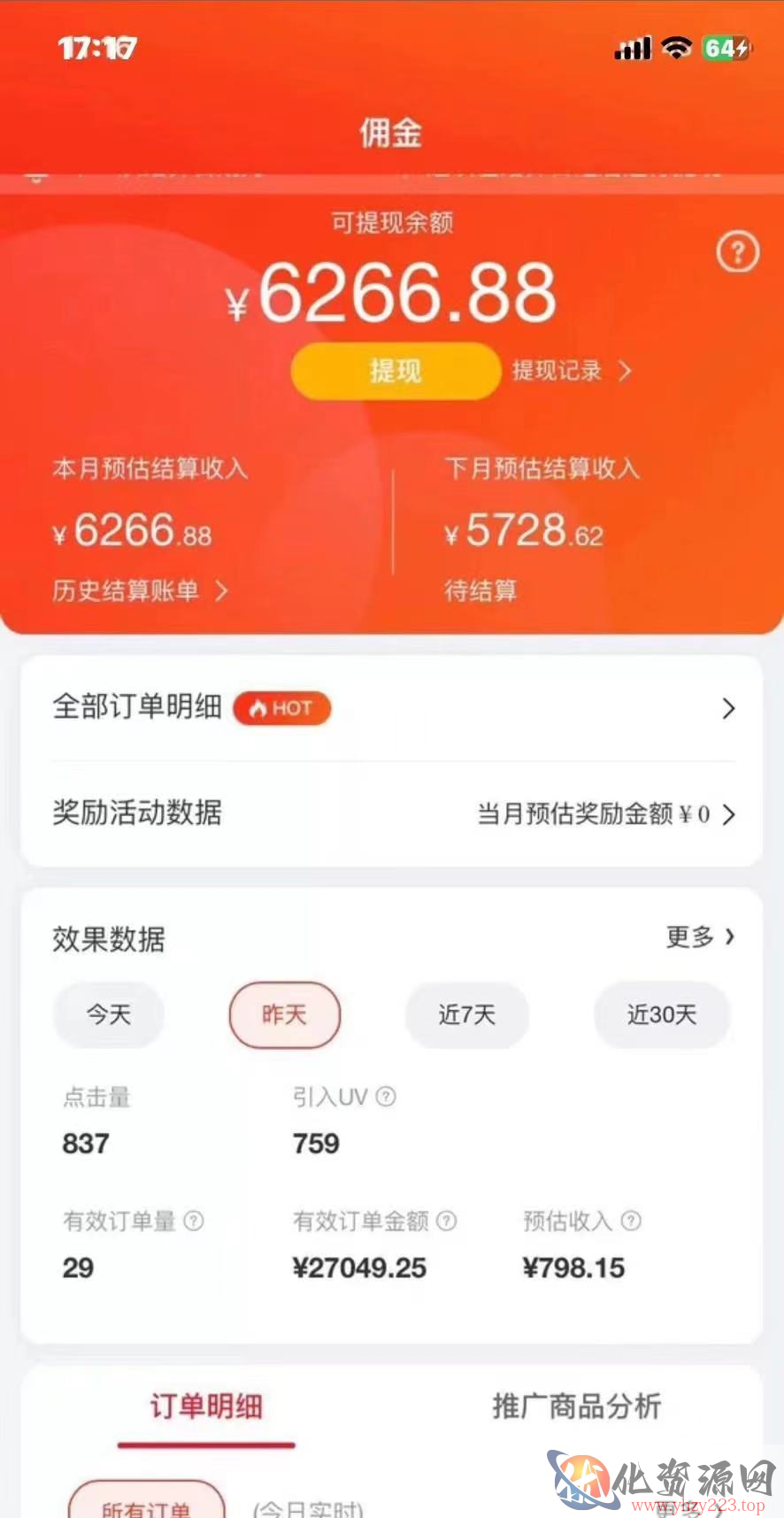This screenshot has height=1518, width=784.
Task: Select the 昨天 filter chip
Action: (x=284, y=1014)
